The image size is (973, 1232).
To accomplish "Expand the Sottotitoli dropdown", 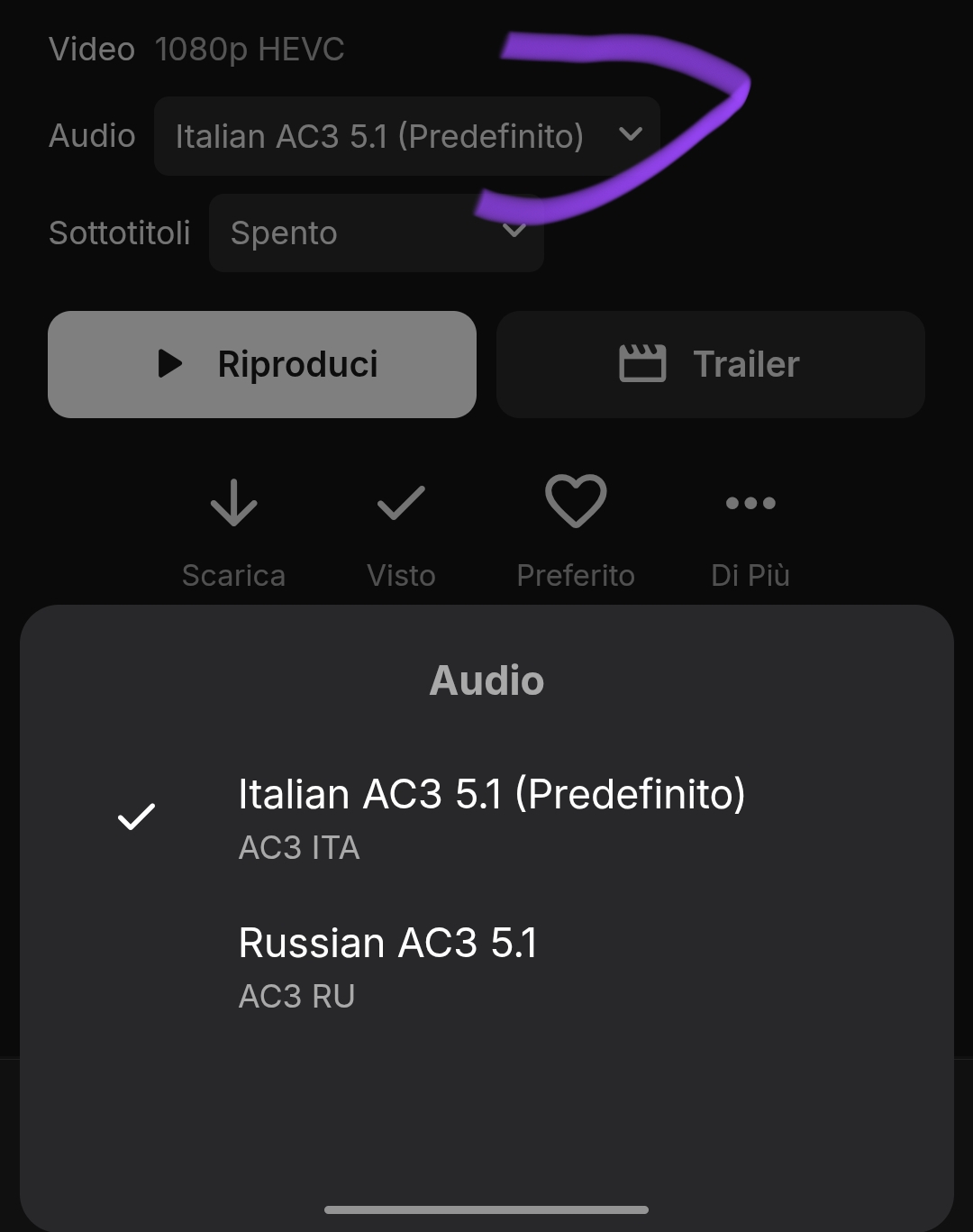I will pos(376,233).
